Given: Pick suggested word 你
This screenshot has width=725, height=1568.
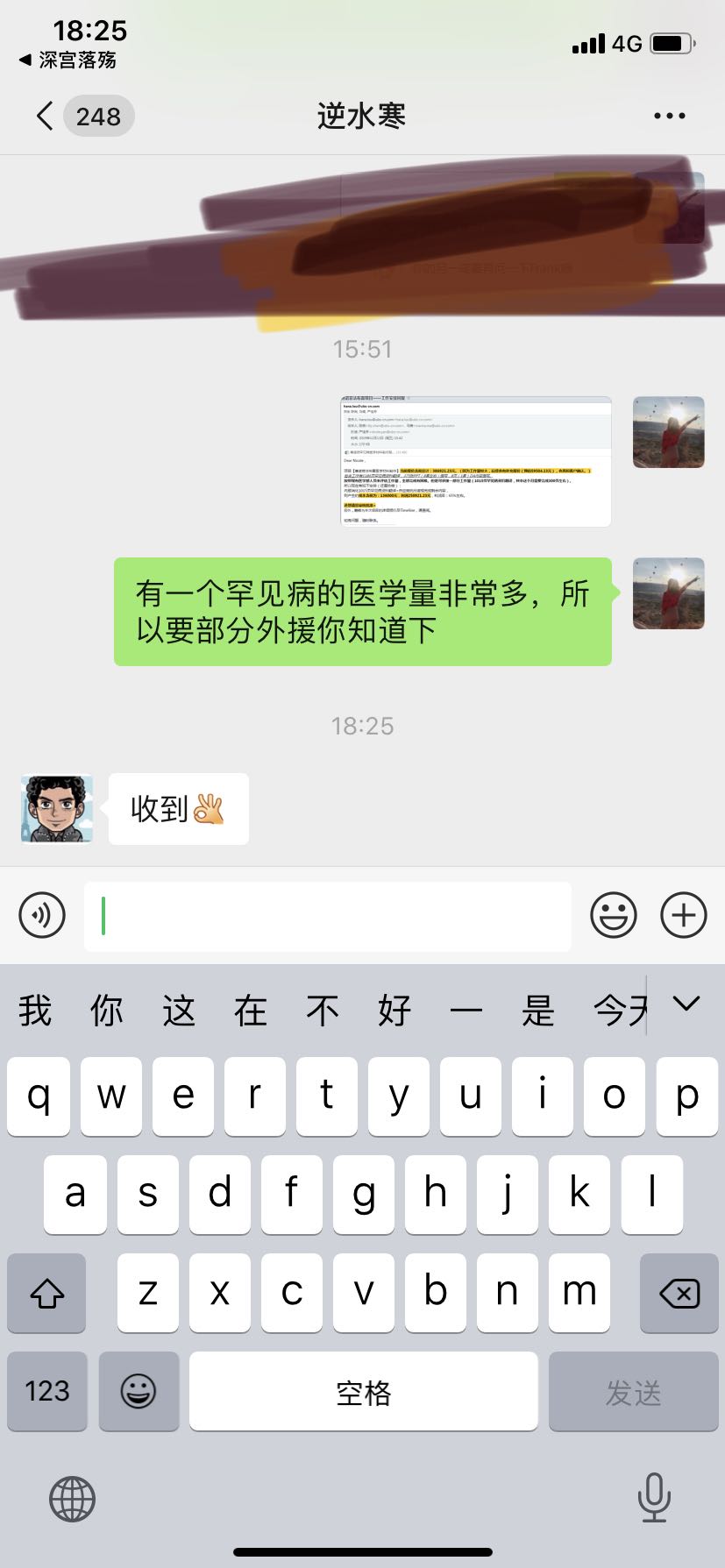Looking at the screenshot, I should (x=107, y=1011).
